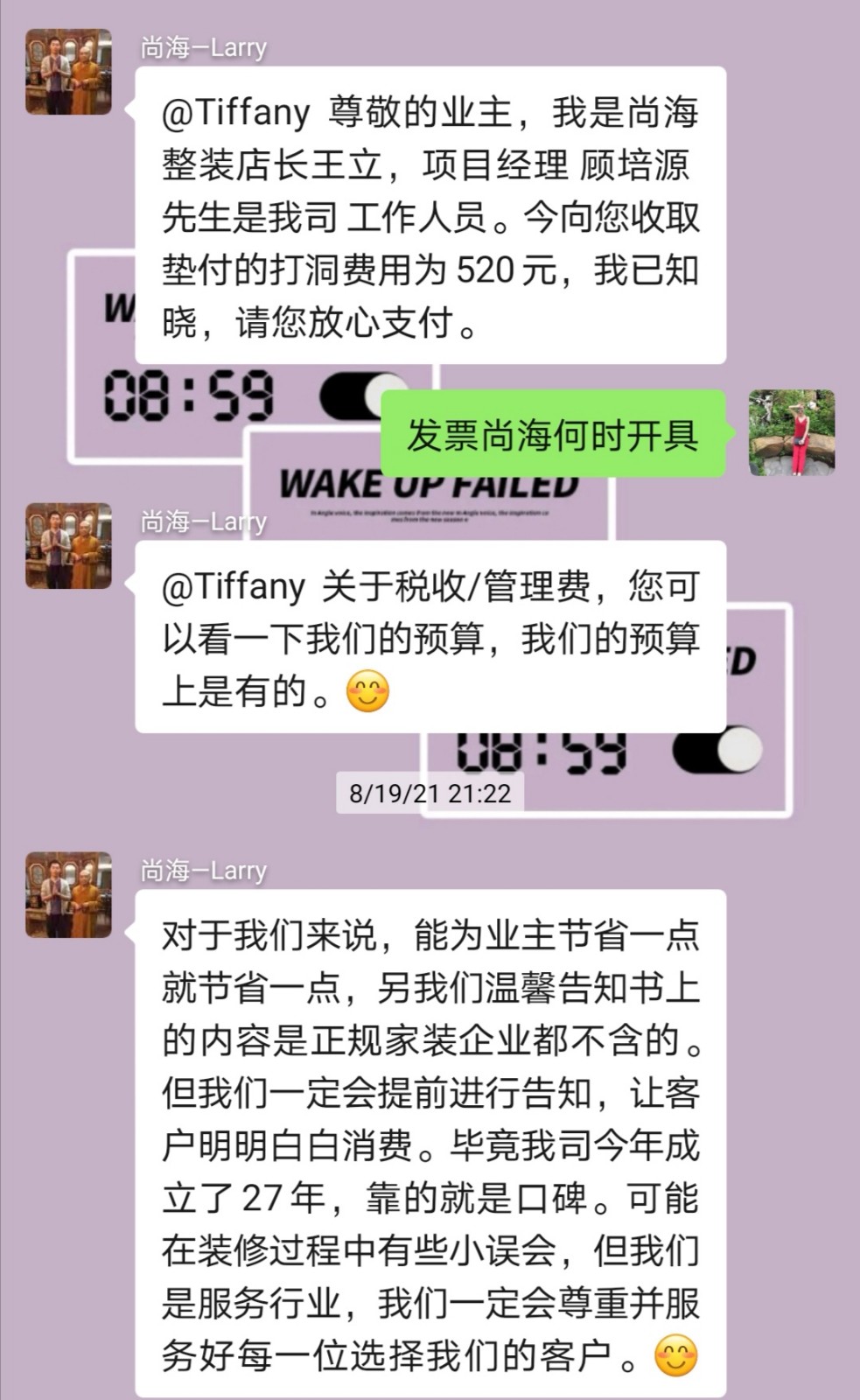This screenshot has width=860, height=1400.
Task: View Larry's profile from the 税收/管理费 message avatar
Action: point(68,545)
